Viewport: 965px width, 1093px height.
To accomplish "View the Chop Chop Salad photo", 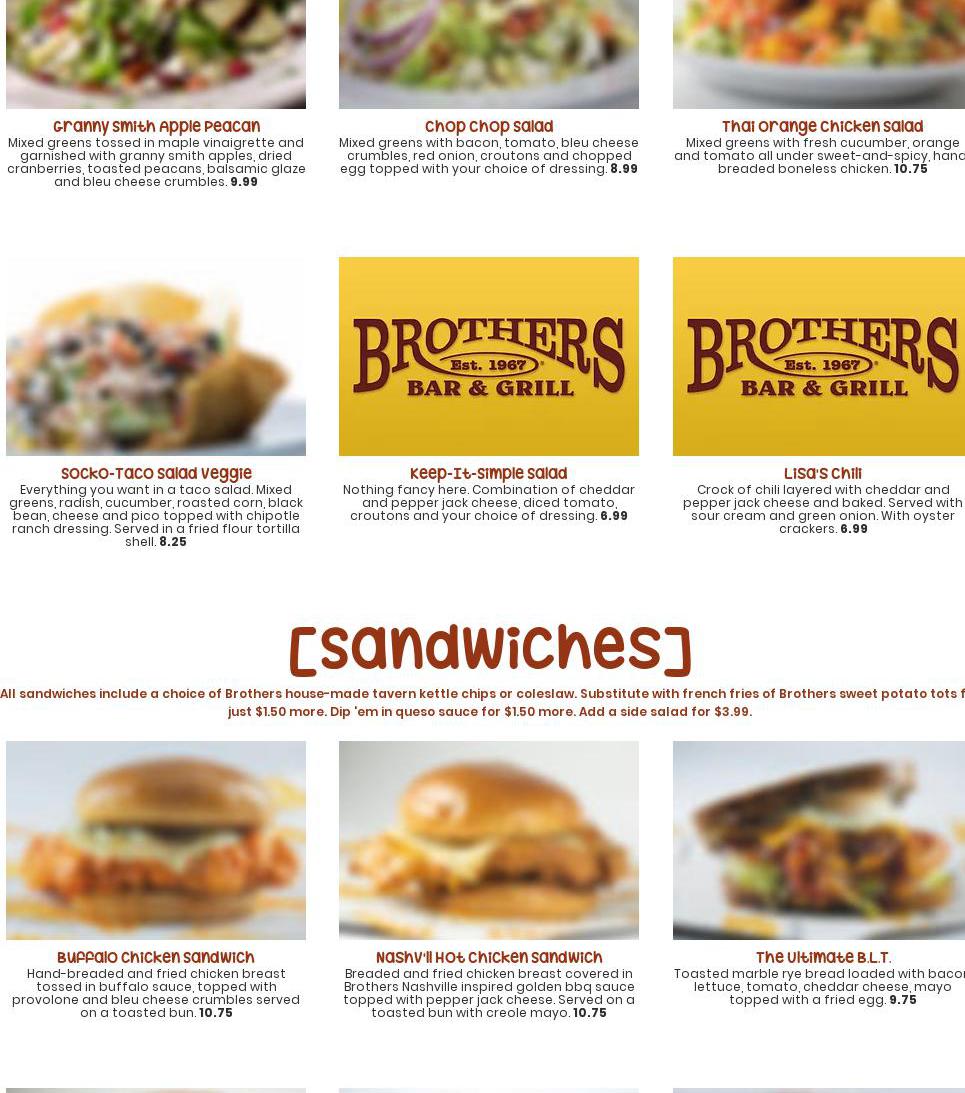I will coord(488,54).
